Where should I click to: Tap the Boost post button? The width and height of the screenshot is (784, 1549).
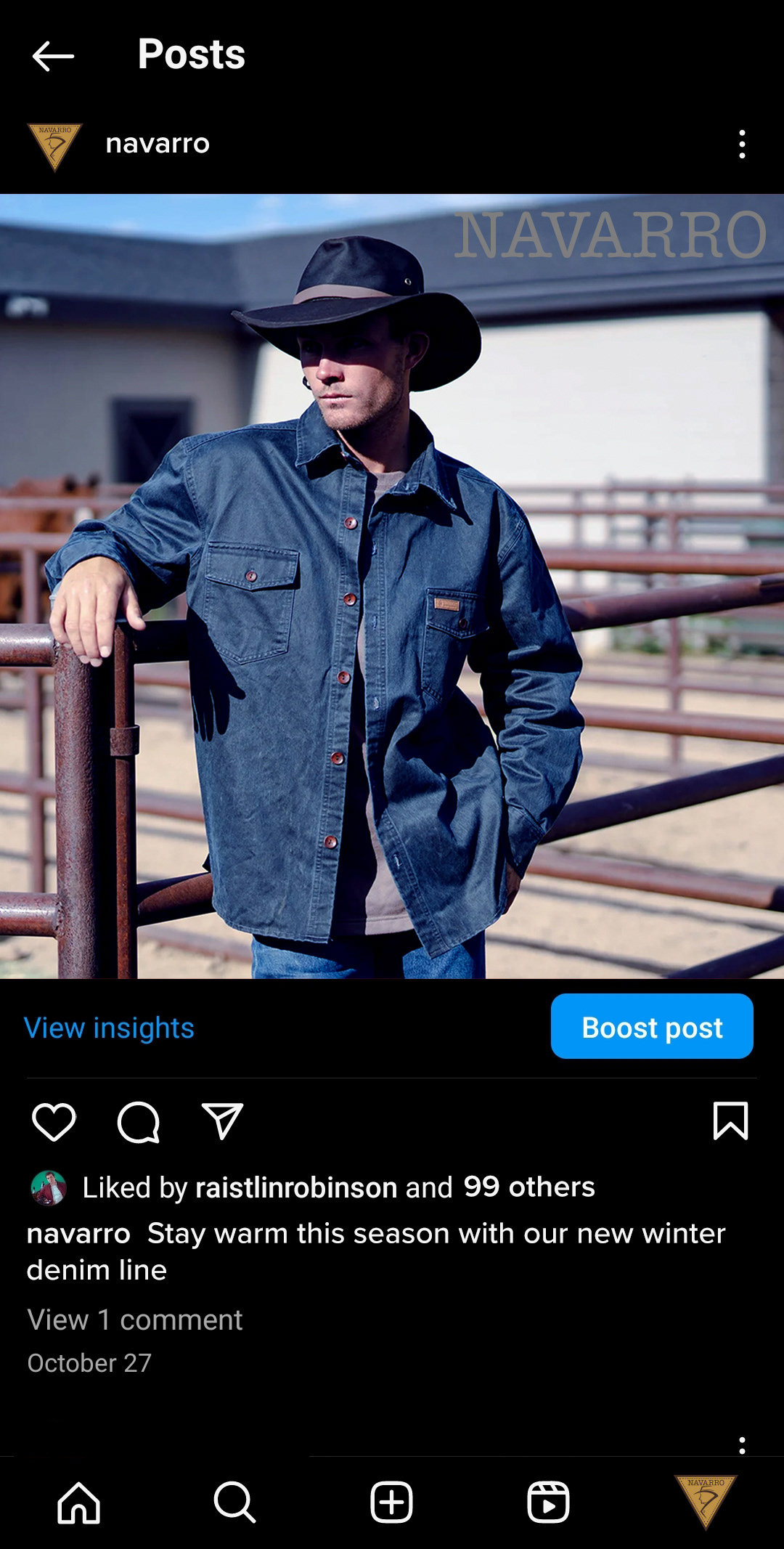tap(651, 1027)
